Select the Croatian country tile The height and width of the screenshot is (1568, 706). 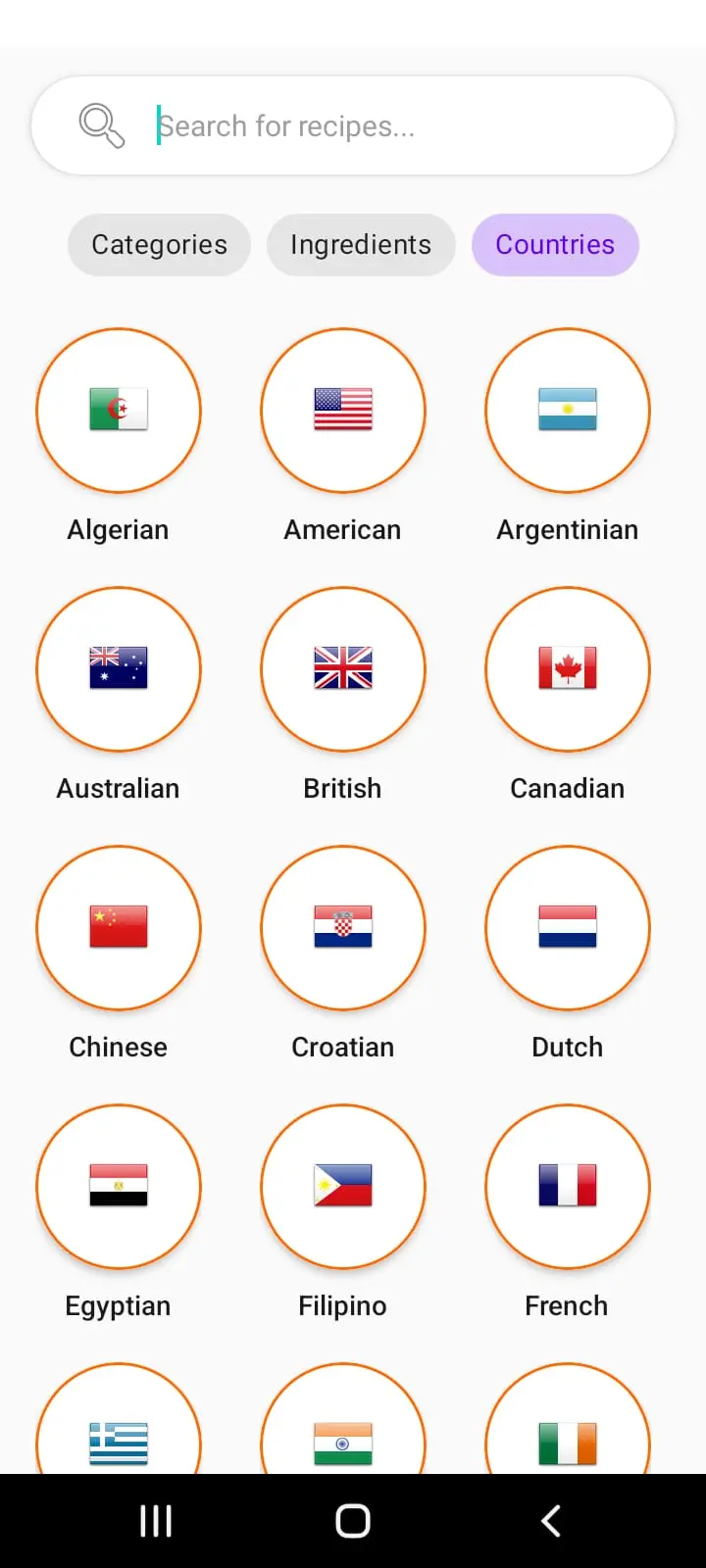(343, 928)
